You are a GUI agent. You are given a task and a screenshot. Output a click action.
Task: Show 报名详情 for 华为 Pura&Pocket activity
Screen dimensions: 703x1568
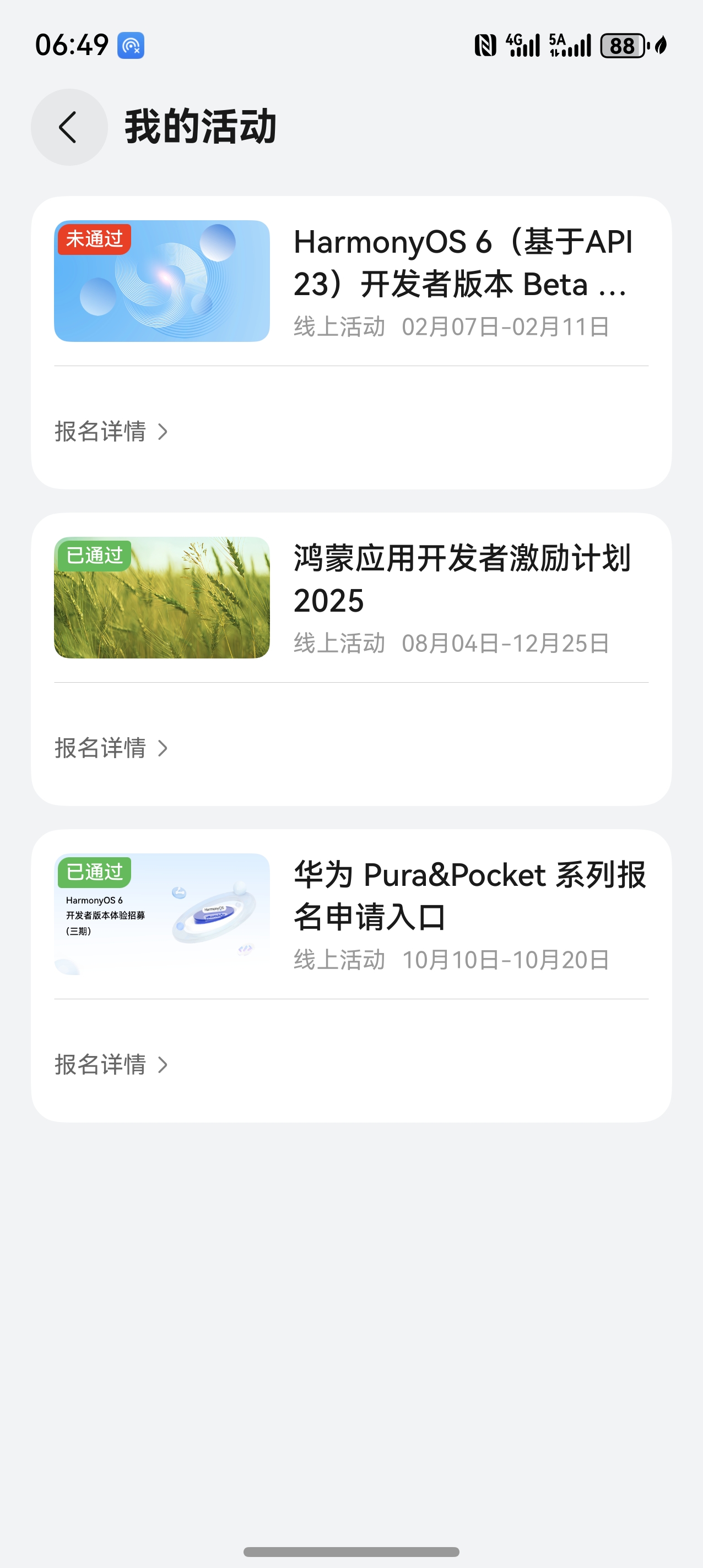111,1065
